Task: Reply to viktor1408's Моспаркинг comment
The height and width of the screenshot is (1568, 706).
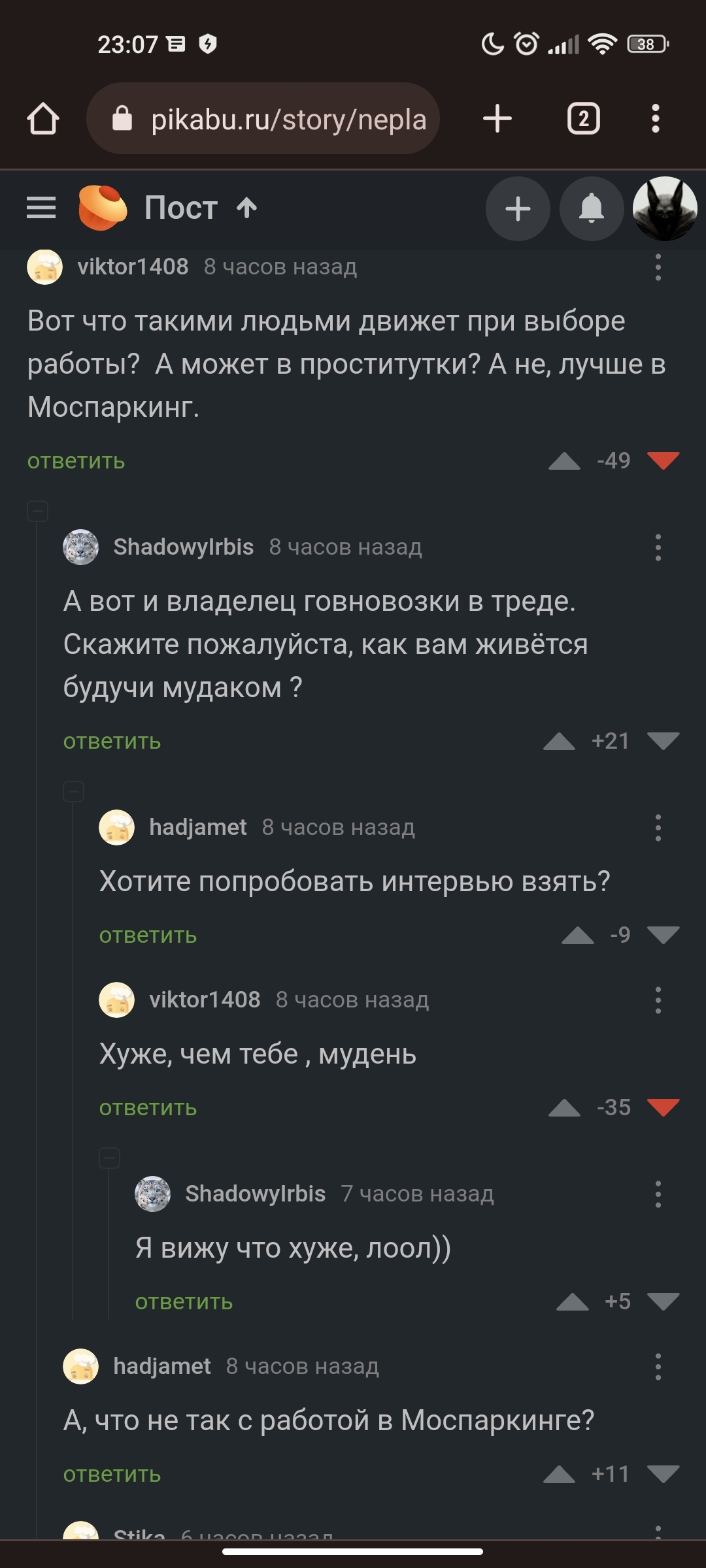Action: (76, 461)
